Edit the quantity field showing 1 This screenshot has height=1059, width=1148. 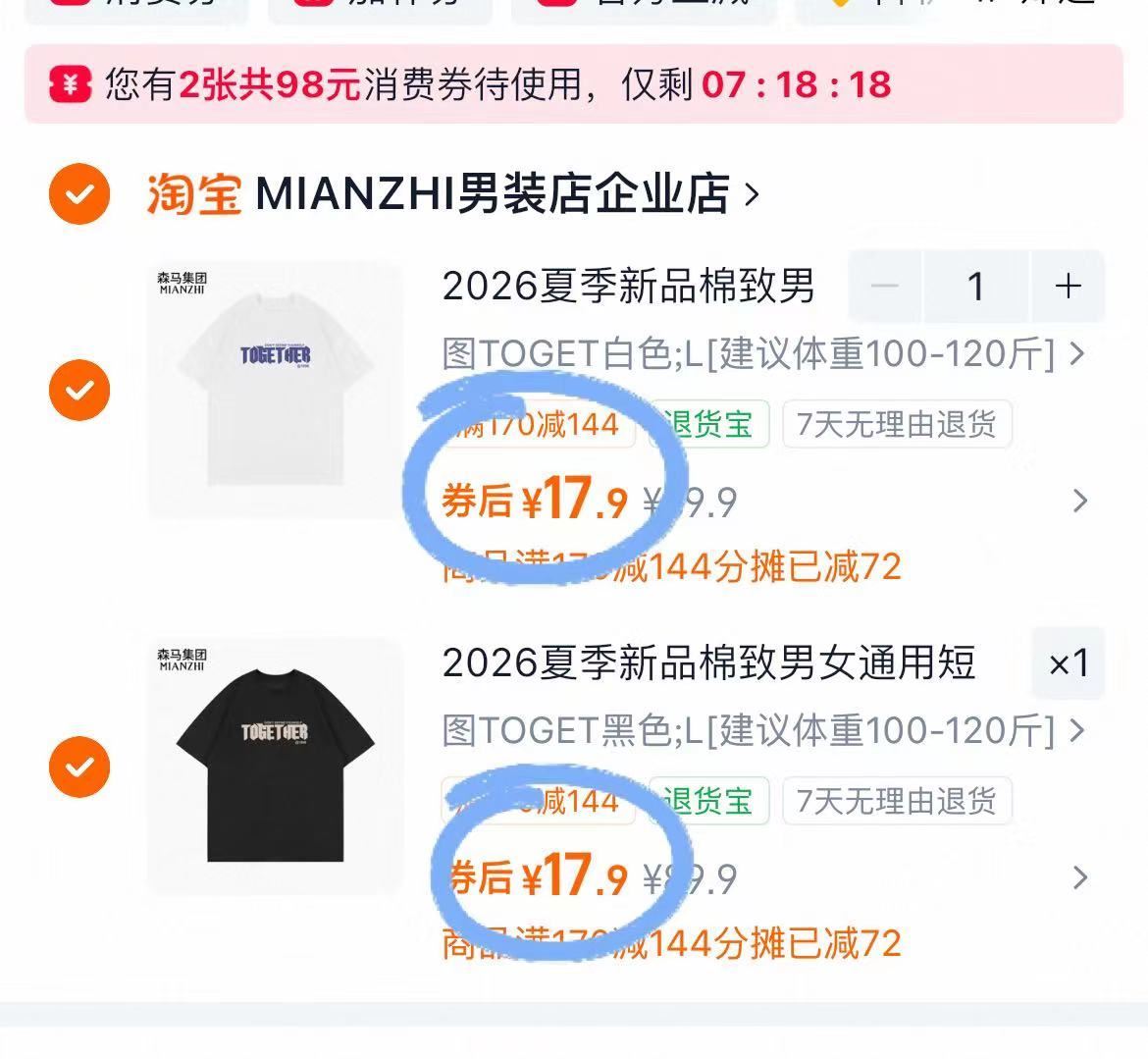976,286
